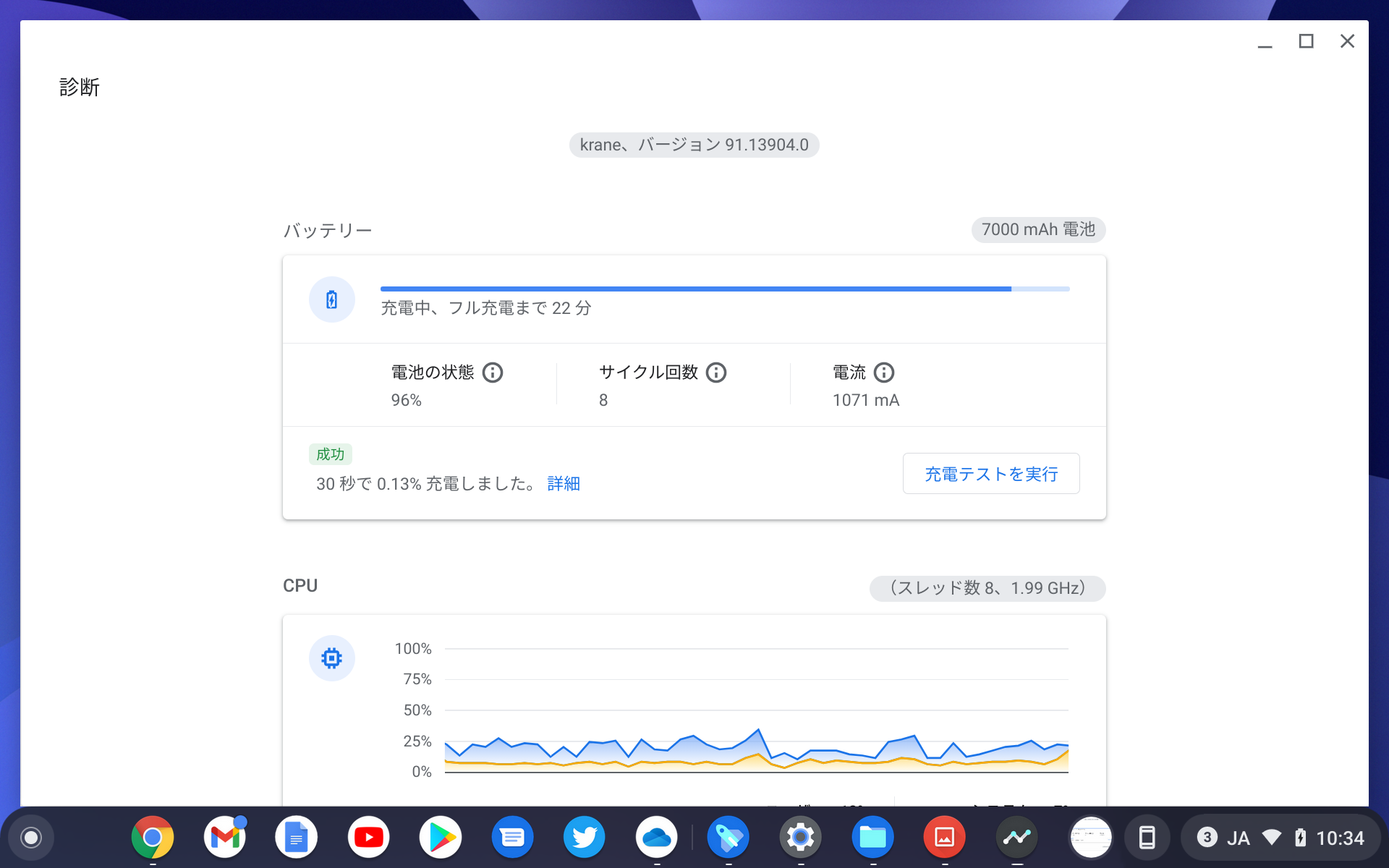Open the launcher button on shelf

(31, 838)
